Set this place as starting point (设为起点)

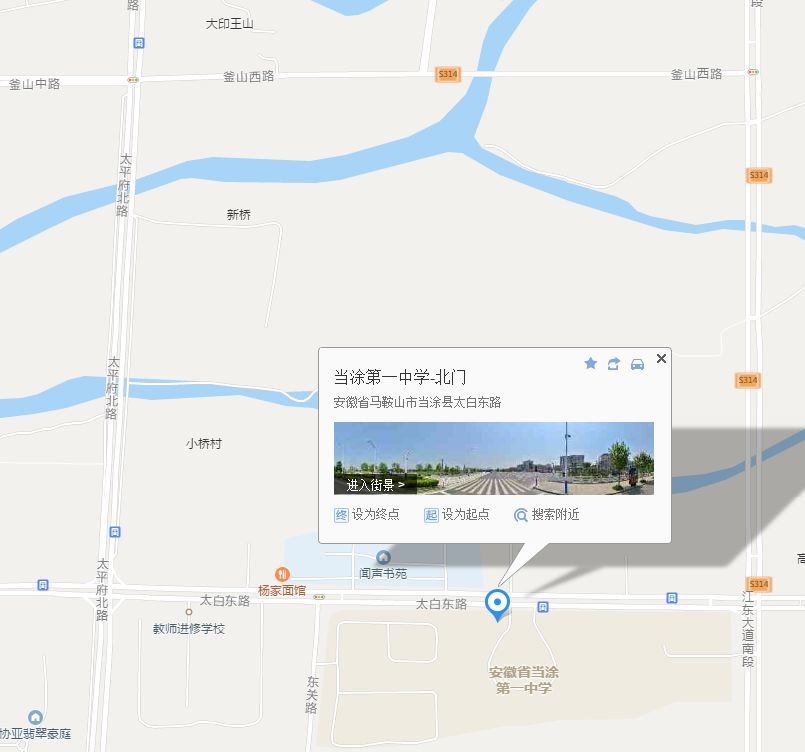coord(457,515)
